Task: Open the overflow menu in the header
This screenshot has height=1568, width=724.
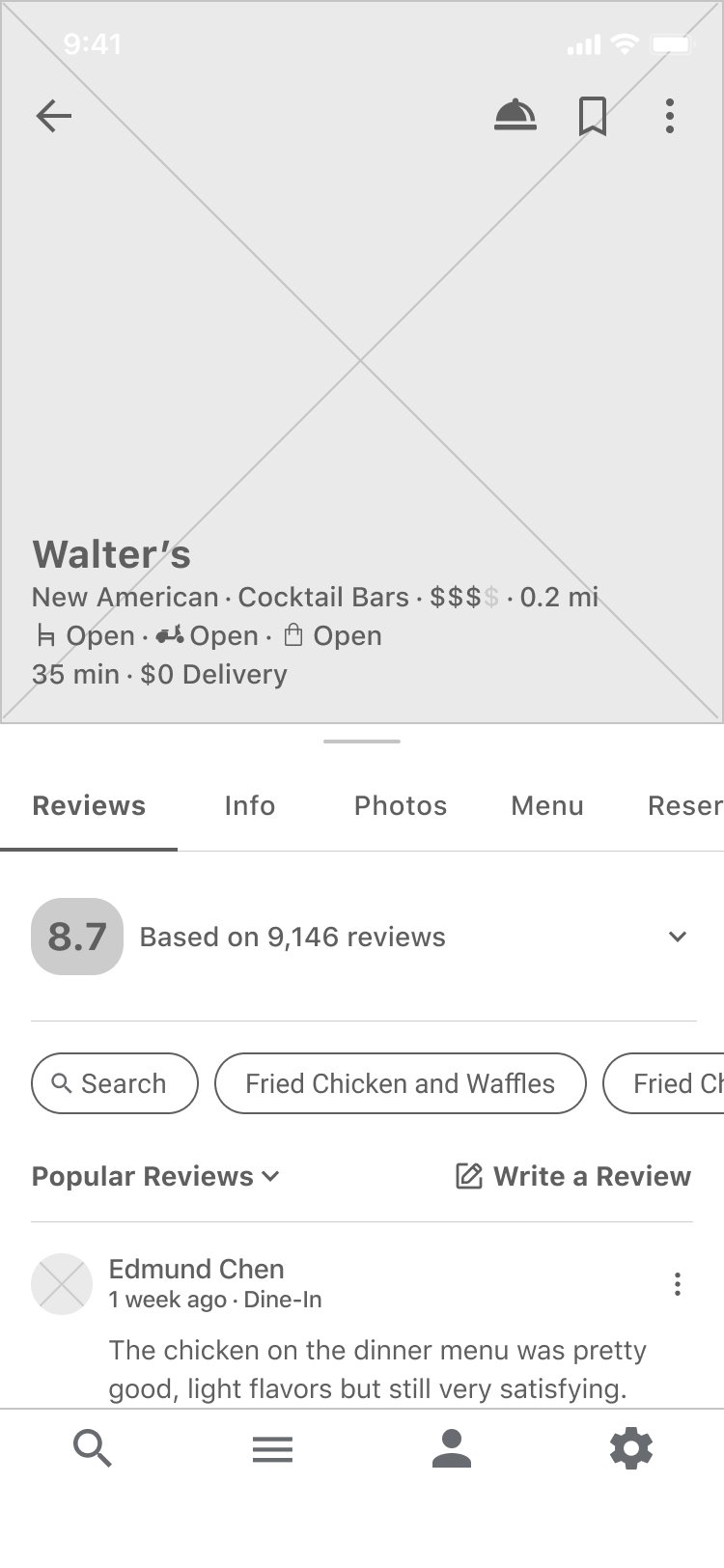Action: click(670, 117)
